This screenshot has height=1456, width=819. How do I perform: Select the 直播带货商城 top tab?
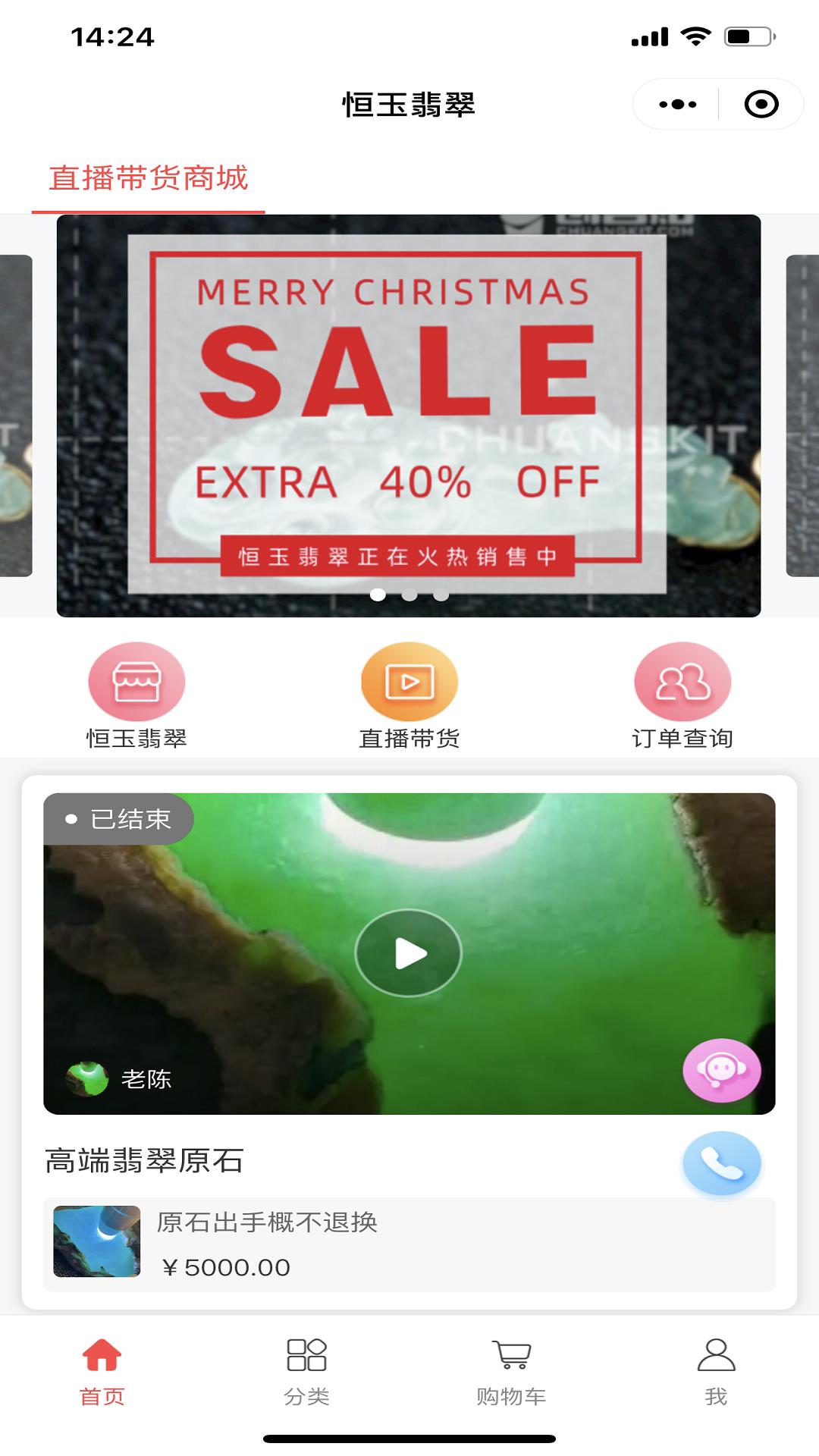pyautogui.click(x=149, y=179)
